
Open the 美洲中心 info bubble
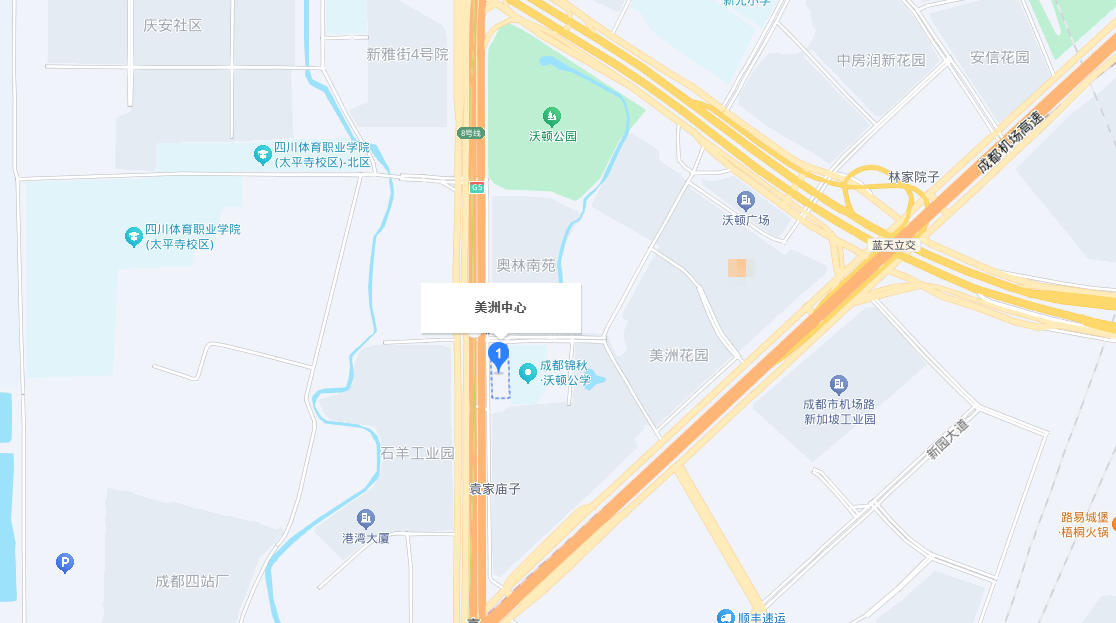(500, 308)
